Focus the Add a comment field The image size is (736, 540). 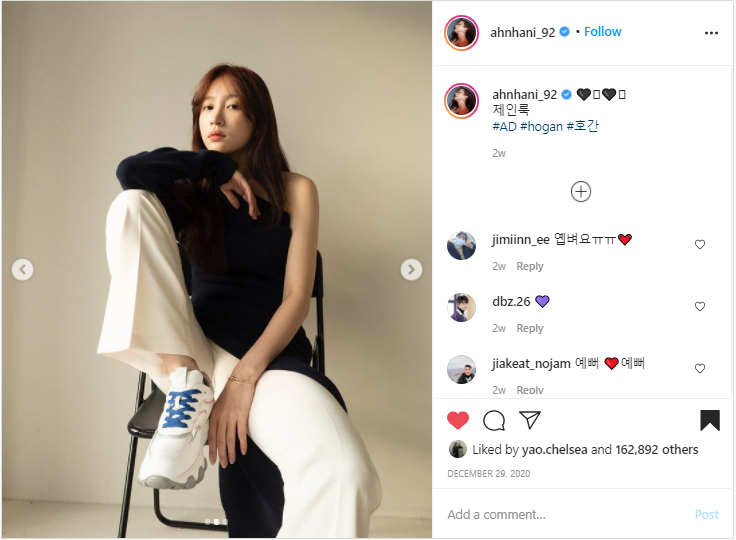[560, 514]
